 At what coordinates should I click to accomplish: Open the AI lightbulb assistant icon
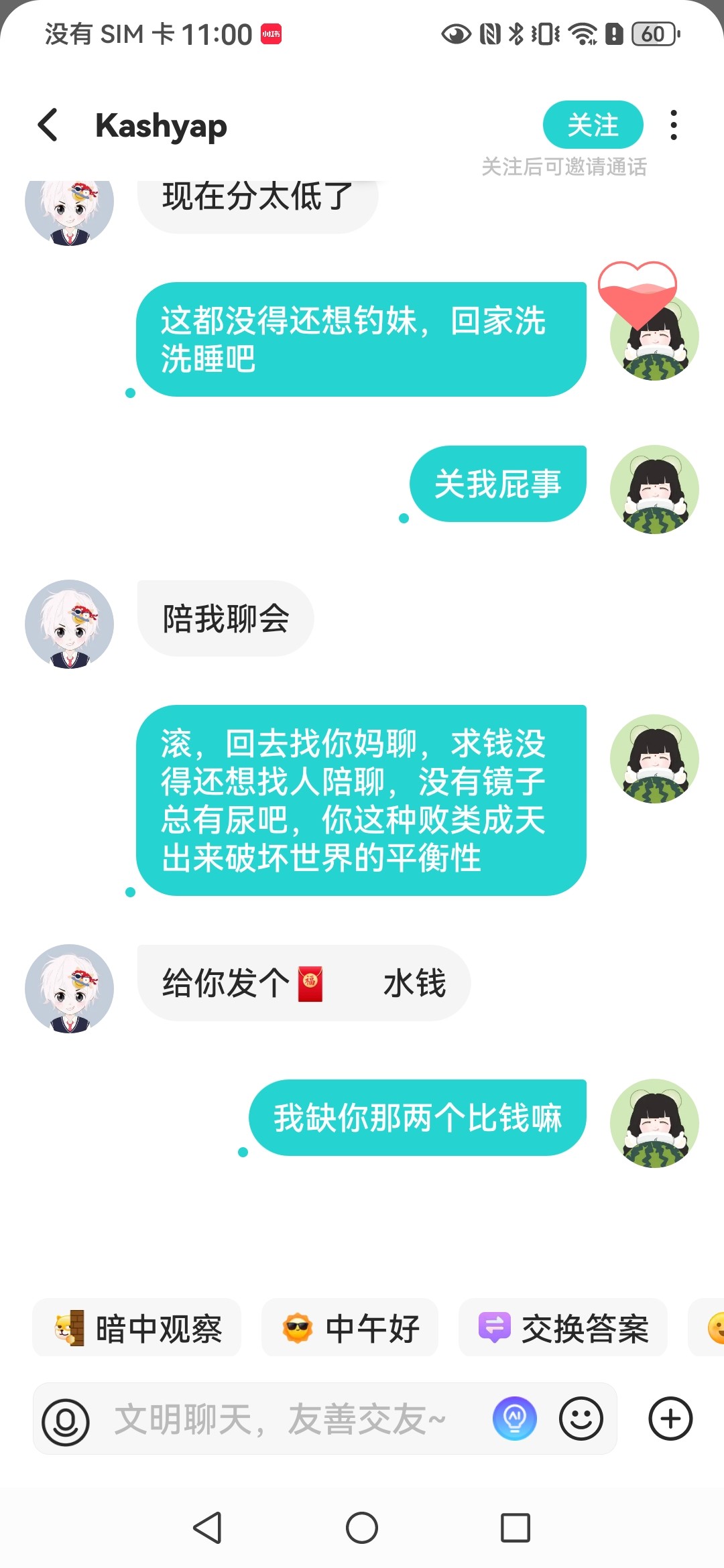click(515, 1419)
